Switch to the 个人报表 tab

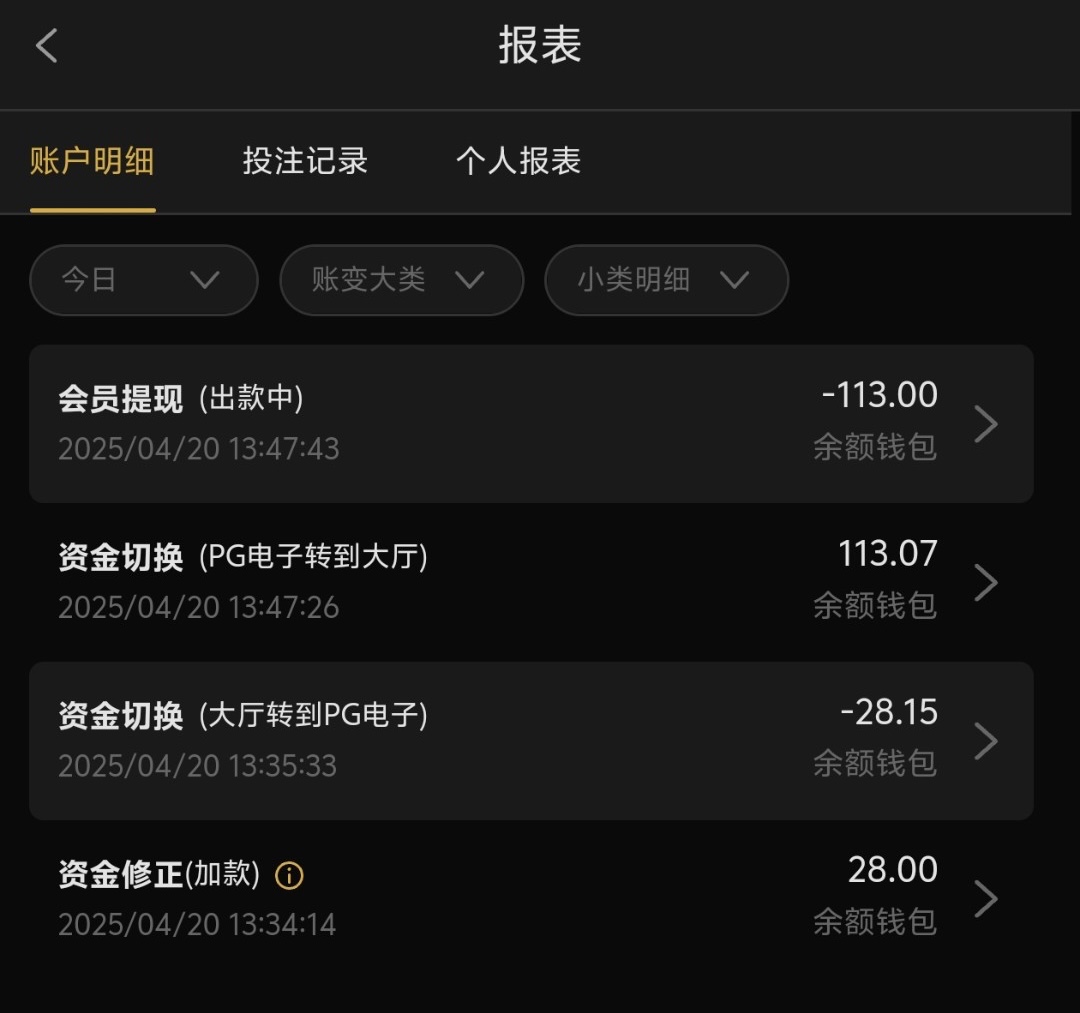coord(518,161)
